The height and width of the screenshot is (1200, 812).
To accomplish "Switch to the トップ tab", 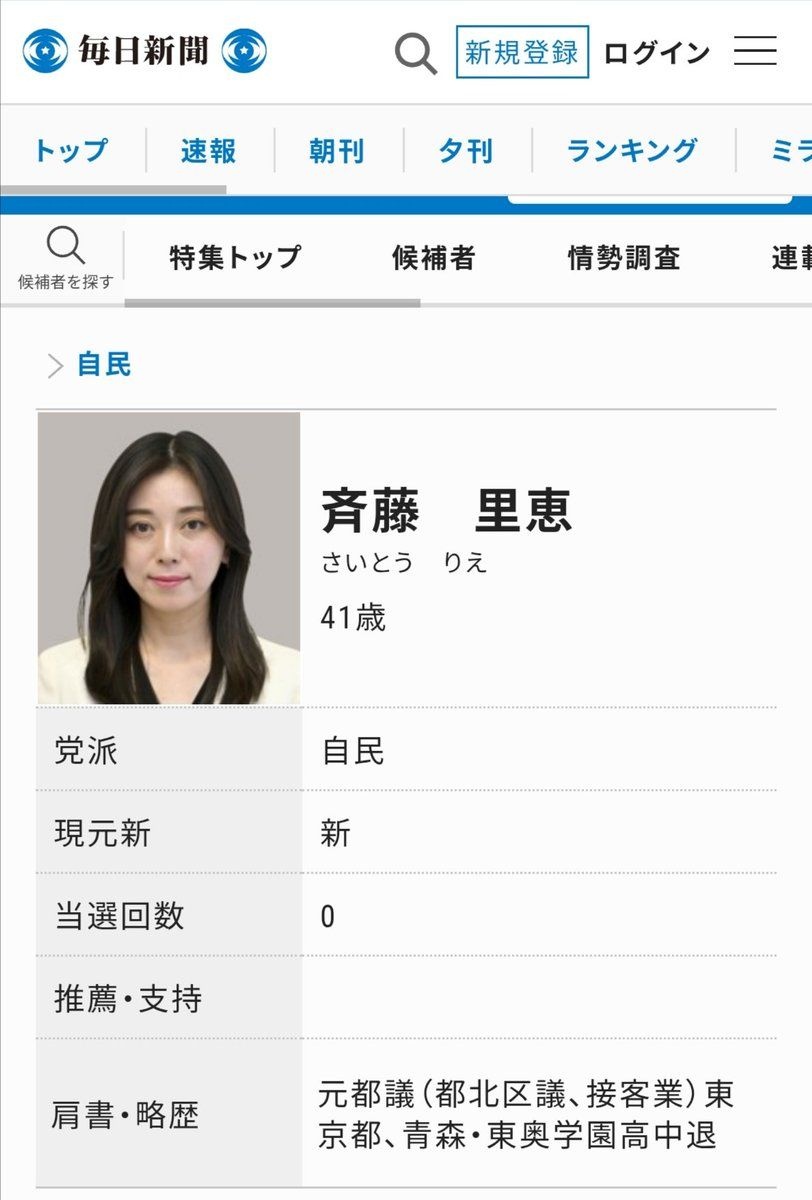I will (x=70, y=151).
